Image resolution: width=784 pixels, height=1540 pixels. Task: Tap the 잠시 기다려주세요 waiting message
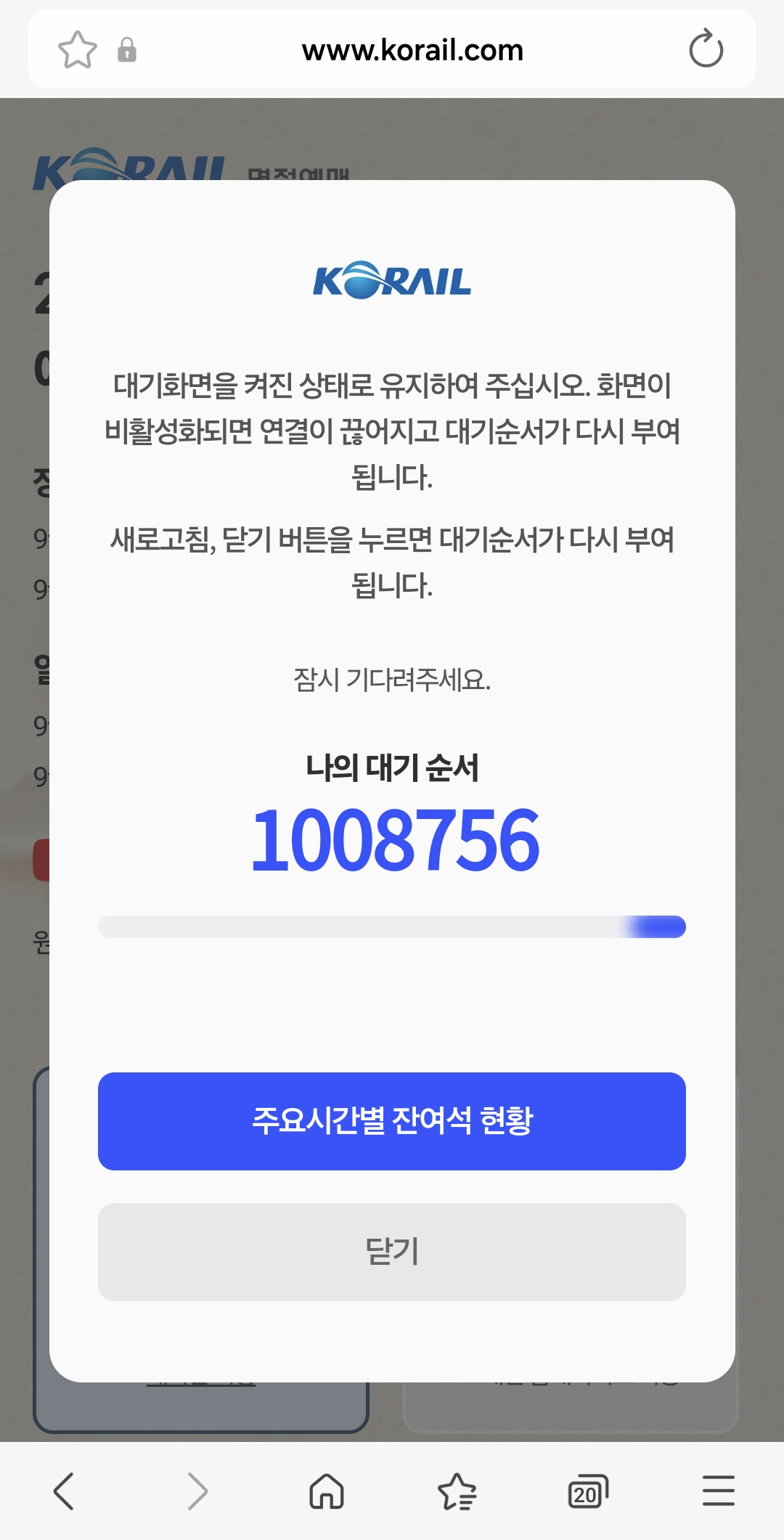392,678
